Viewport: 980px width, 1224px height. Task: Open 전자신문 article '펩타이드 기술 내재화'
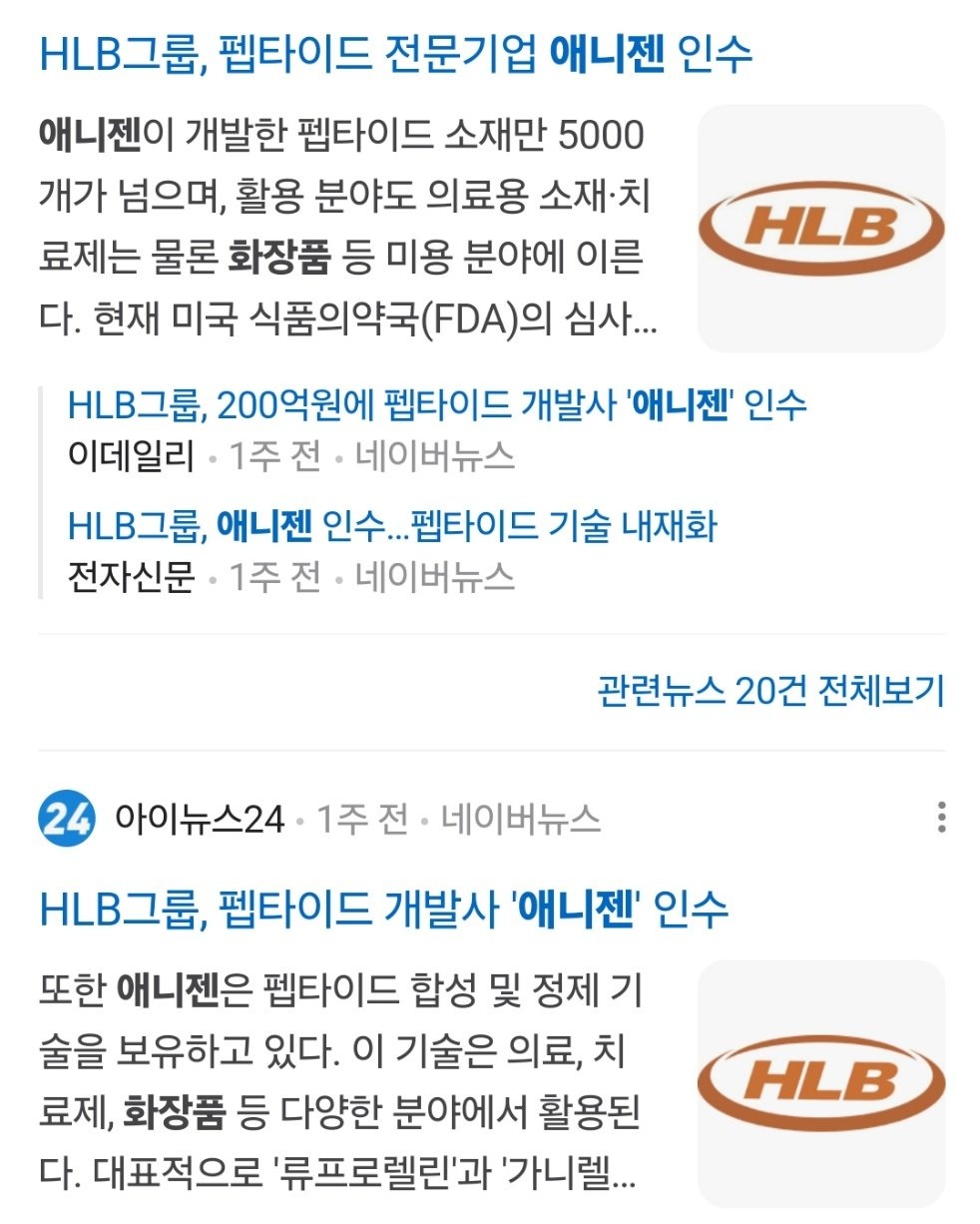pyautogui.click(x=392, y=525)
